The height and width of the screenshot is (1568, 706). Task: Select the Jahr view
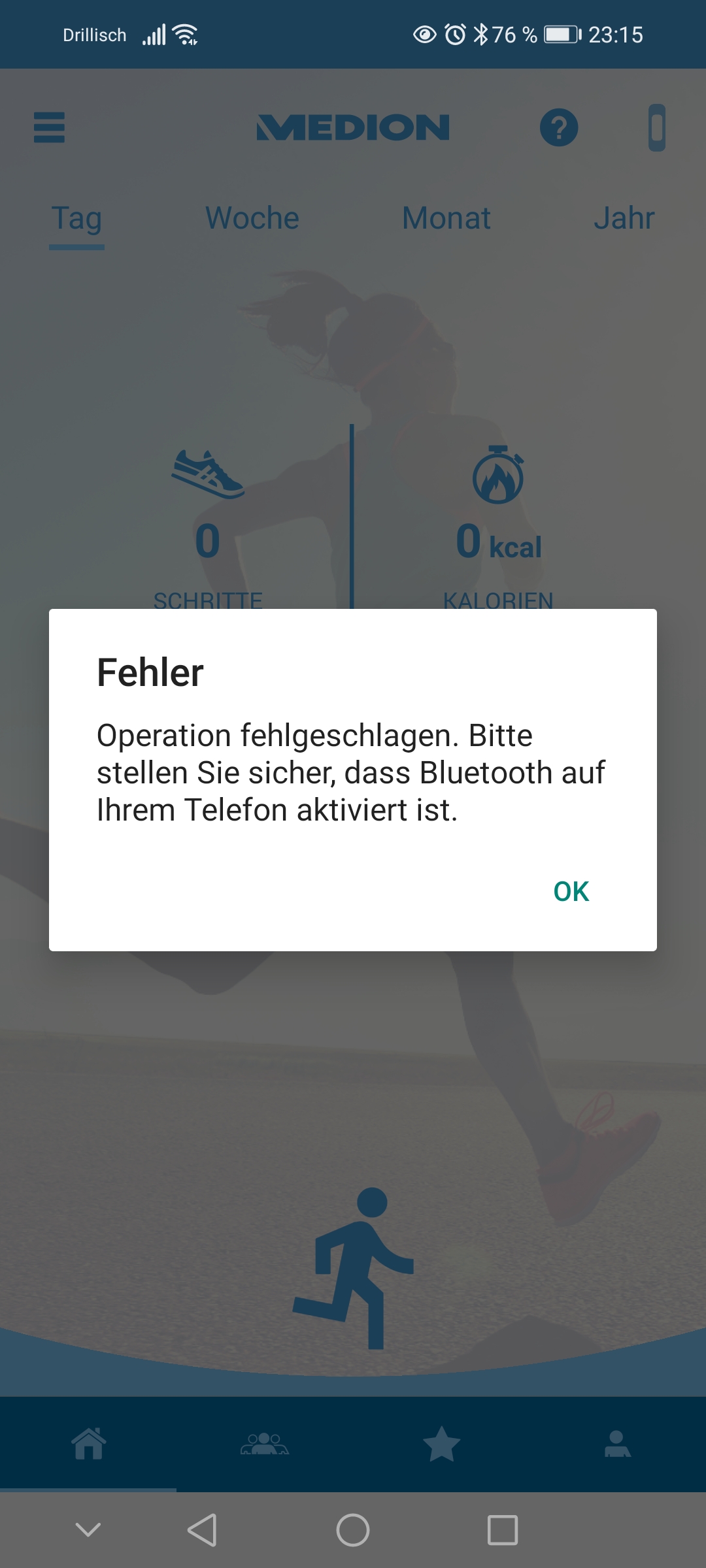[625, 218]
